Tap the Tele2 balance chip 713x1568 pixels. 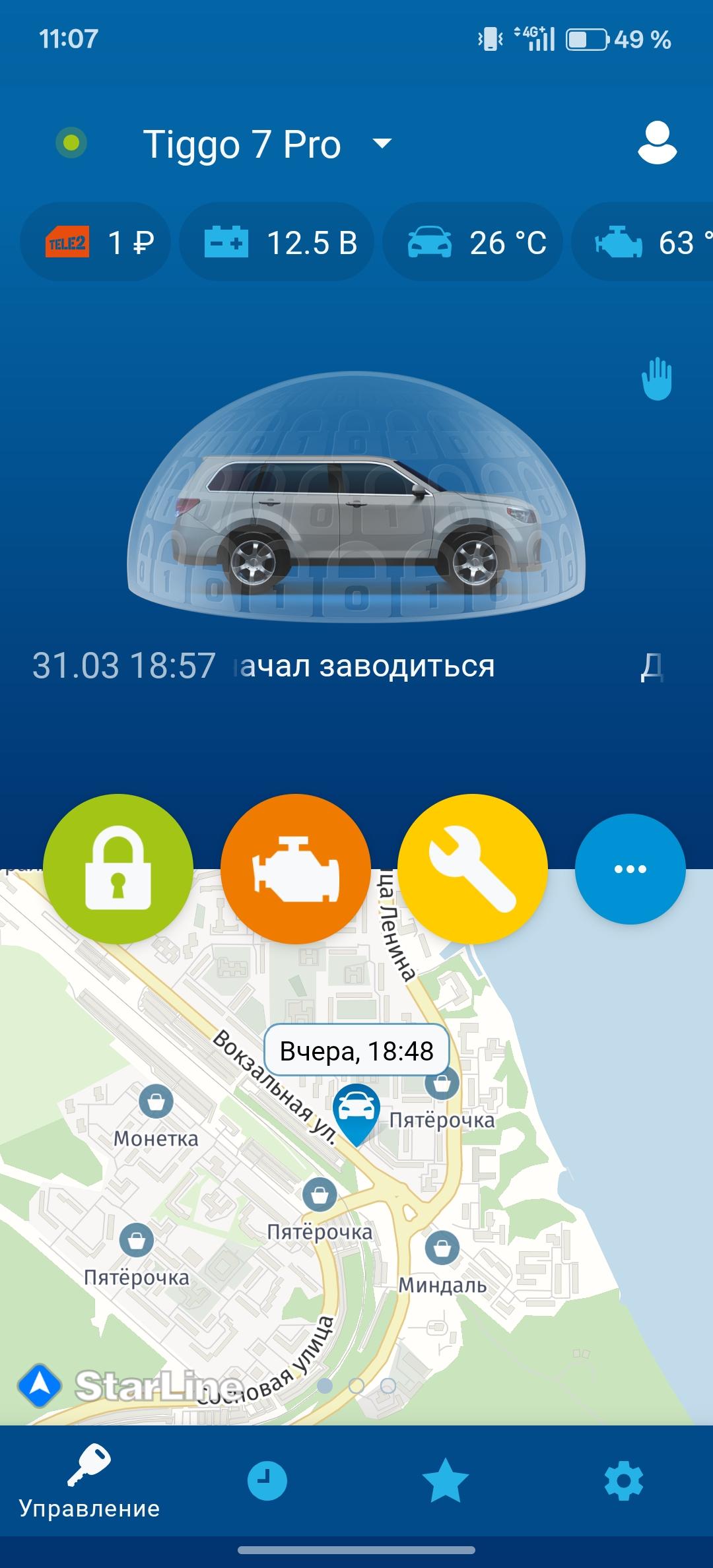[96, 243]
